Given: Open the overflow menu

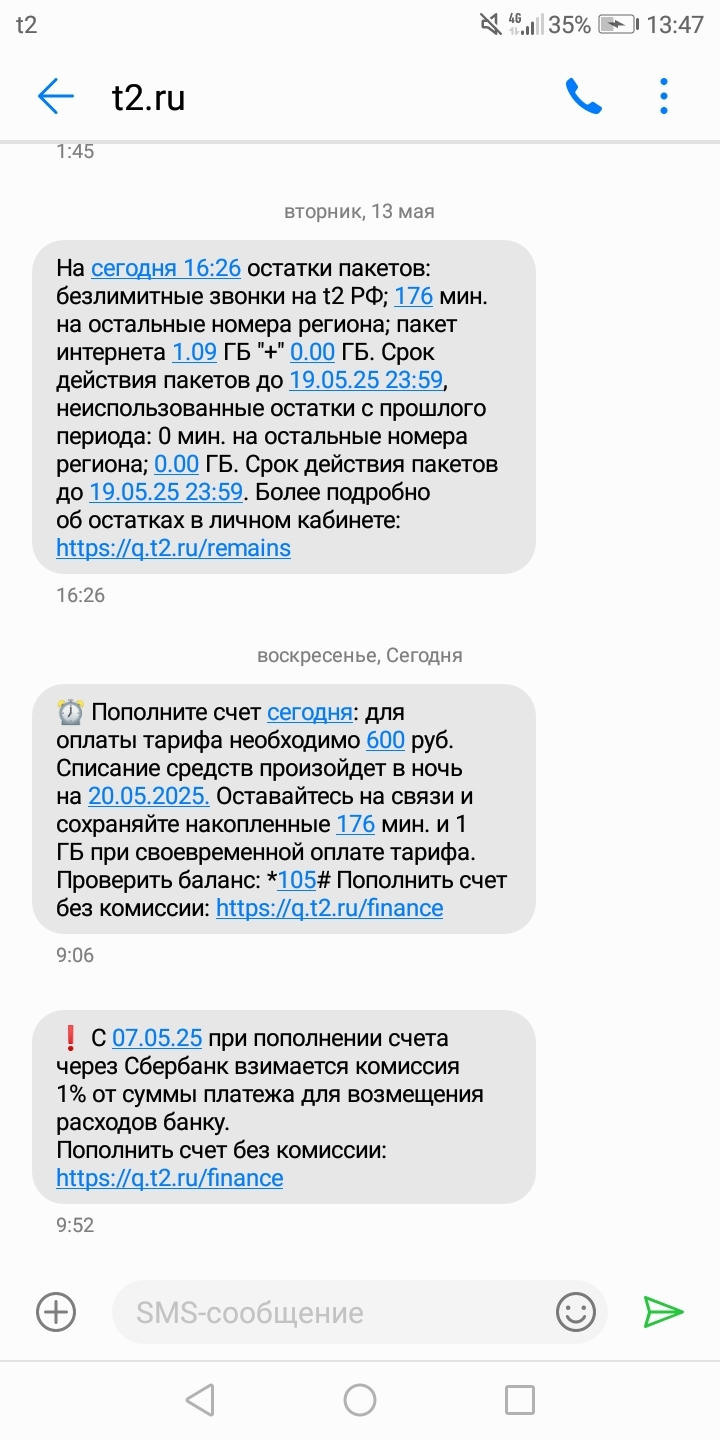Looking at the screenshot, I should tap(664, 97).
